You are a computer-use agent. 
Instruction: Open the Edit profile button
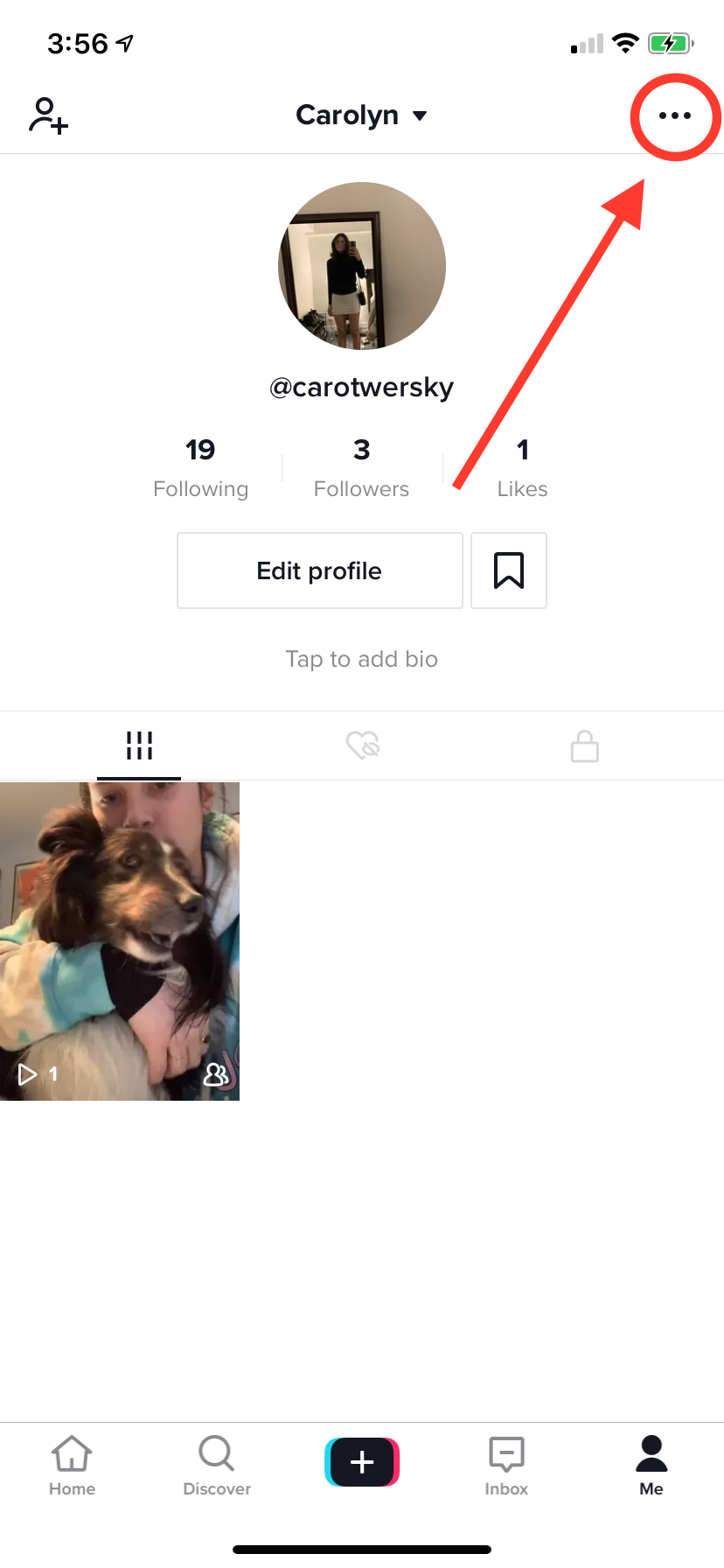[x=319, y=570]
